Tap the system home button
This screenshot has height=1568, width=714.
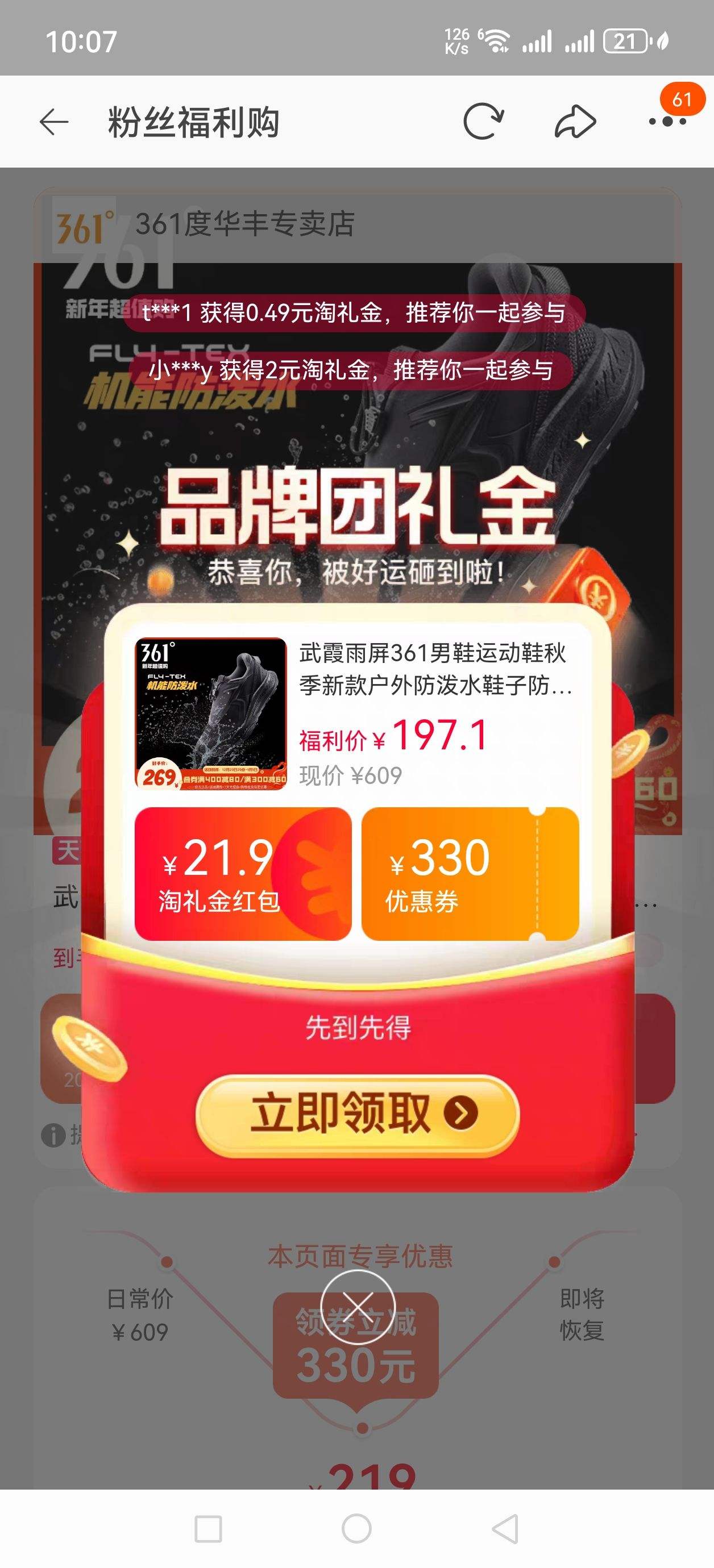[x=357, y=1528]
